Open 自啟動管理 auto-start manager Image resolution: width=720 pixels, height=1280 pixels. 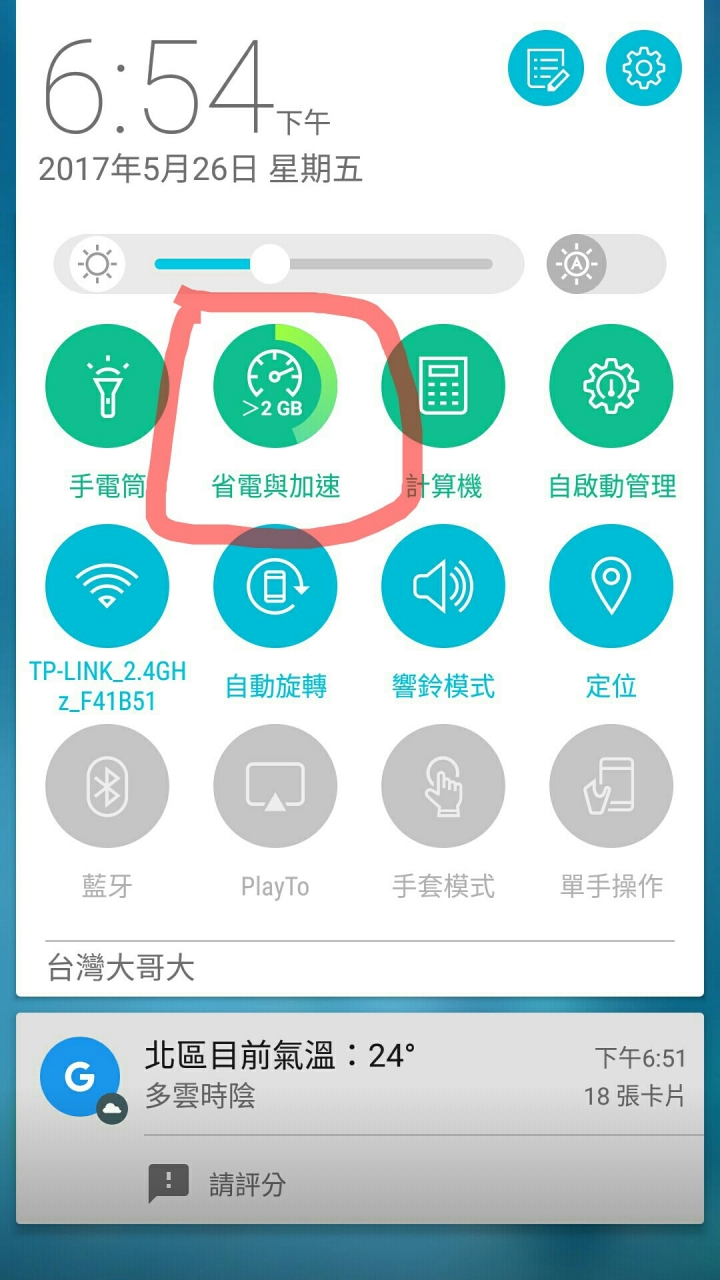tap(611, 386)
